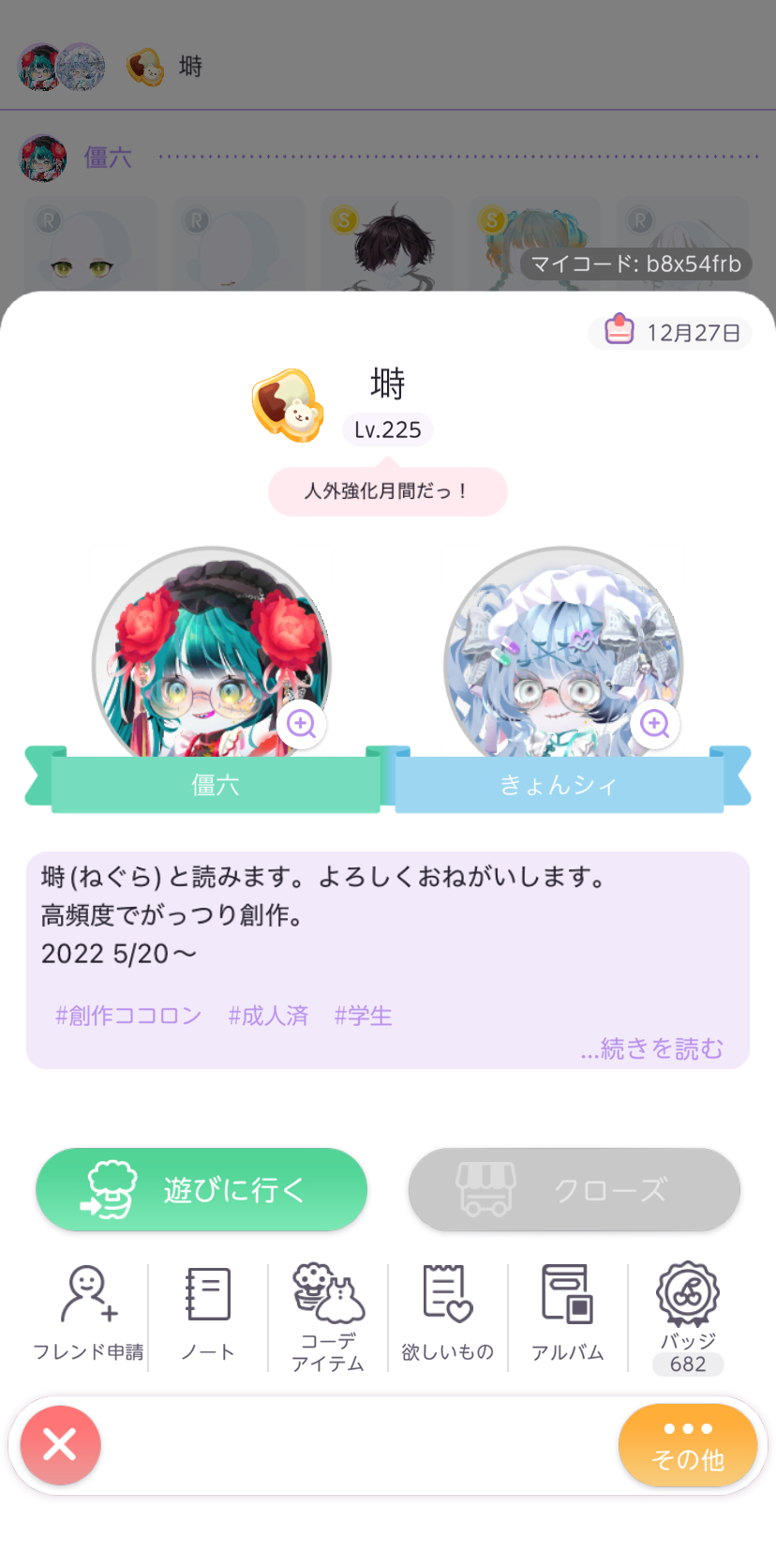Open the 欲しいもの wishlist
This screenshot has width=776, height=1568.
448,1314
